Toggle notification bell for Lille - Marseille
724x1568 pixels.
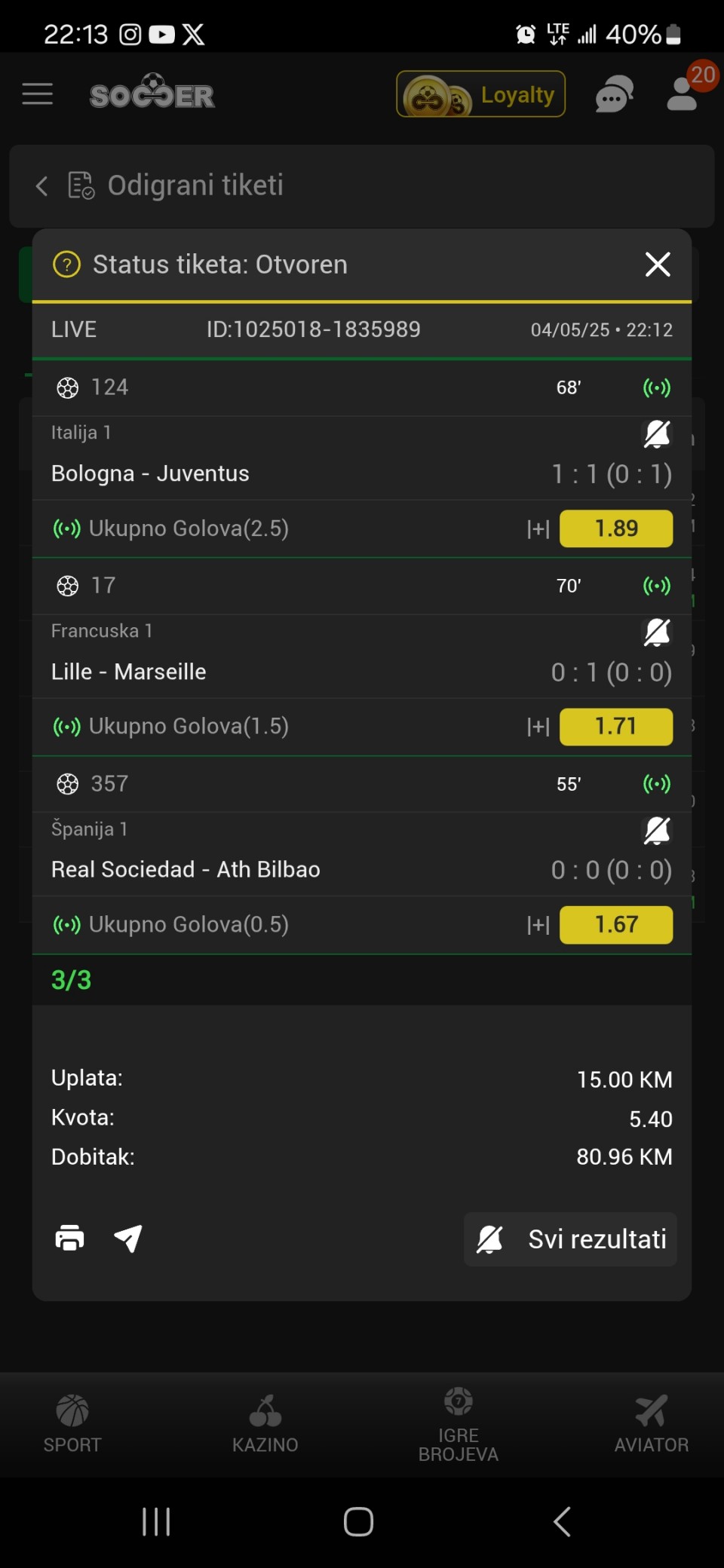[x=657, y=632]
